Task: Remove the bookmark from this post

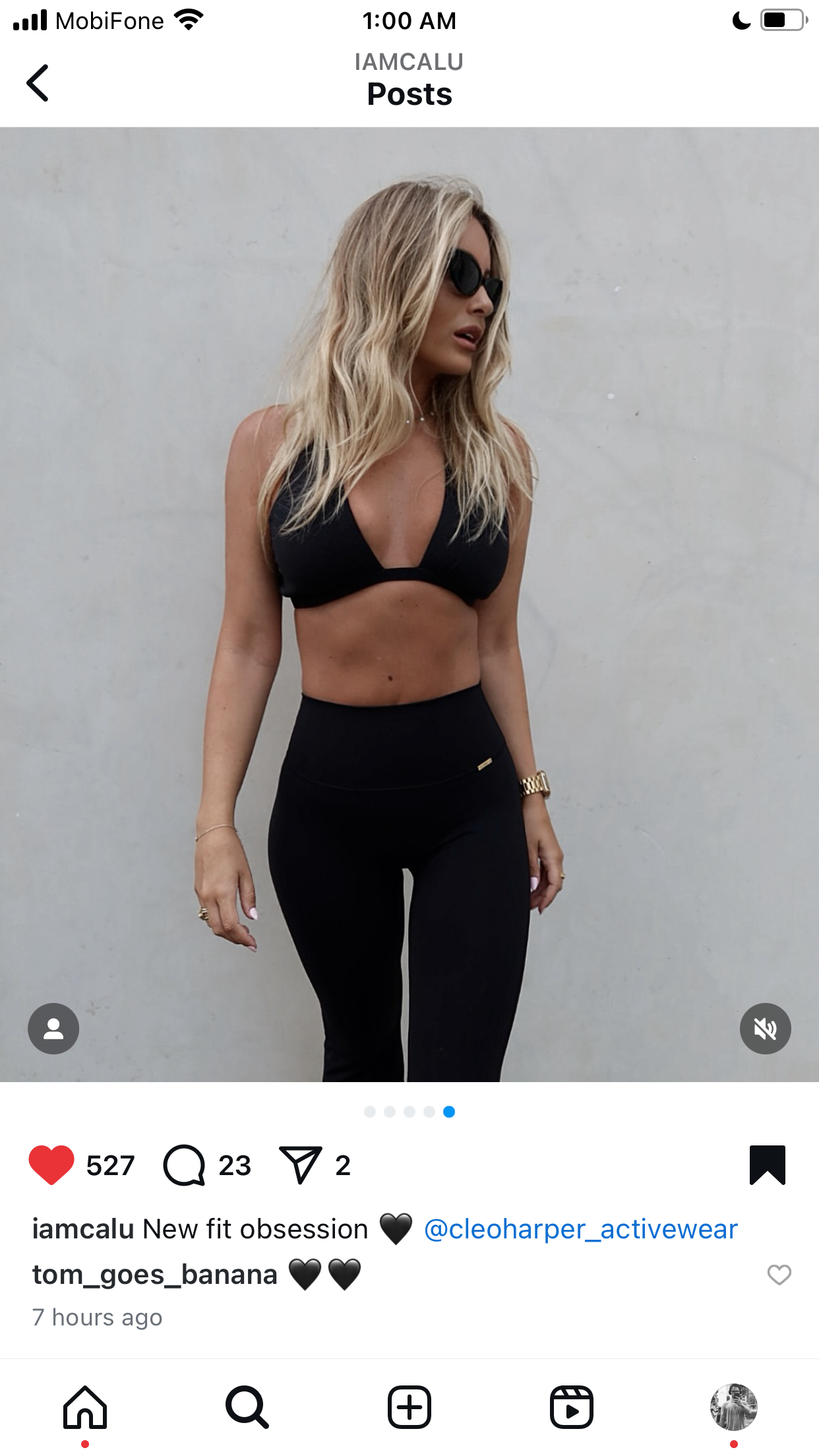Action: pos(768,1165)
